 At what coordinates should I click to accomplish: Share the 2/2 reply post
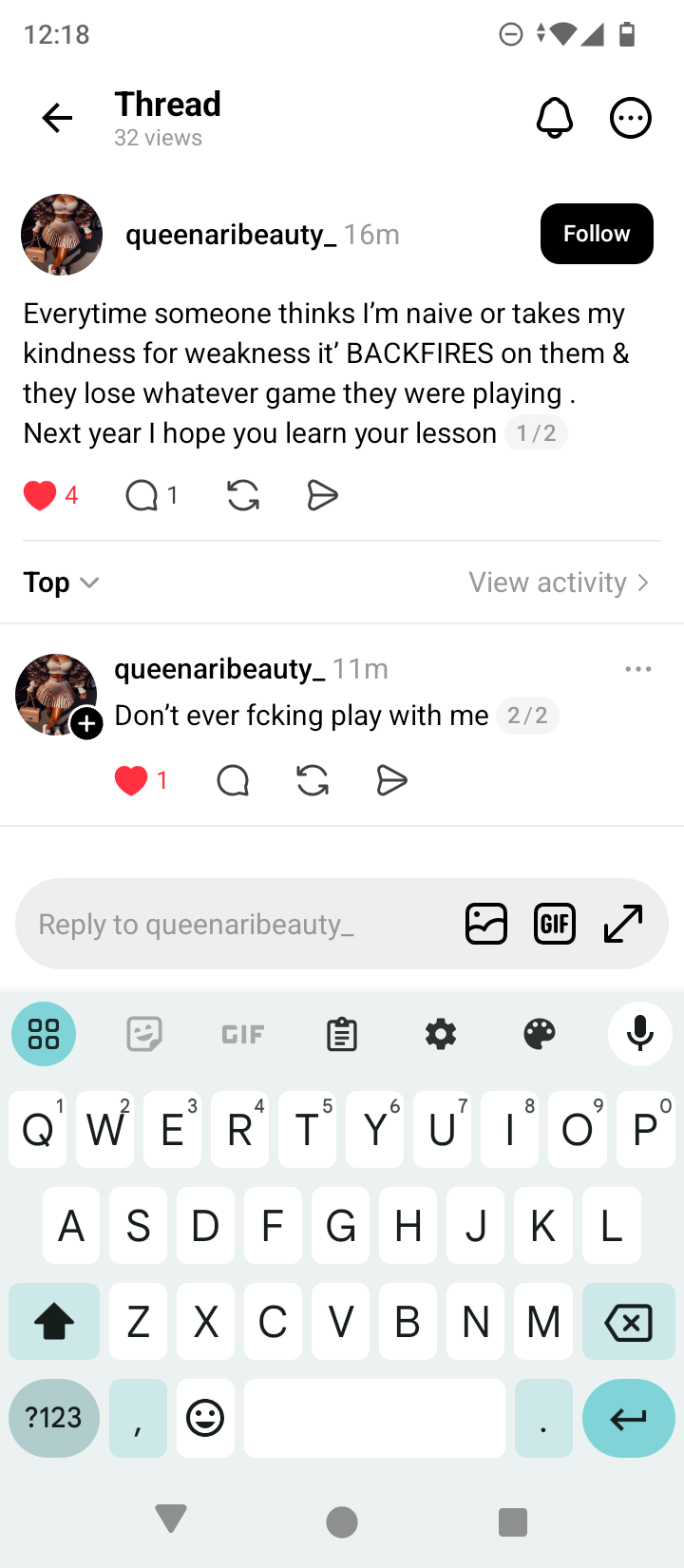click(x=391, y=781)
